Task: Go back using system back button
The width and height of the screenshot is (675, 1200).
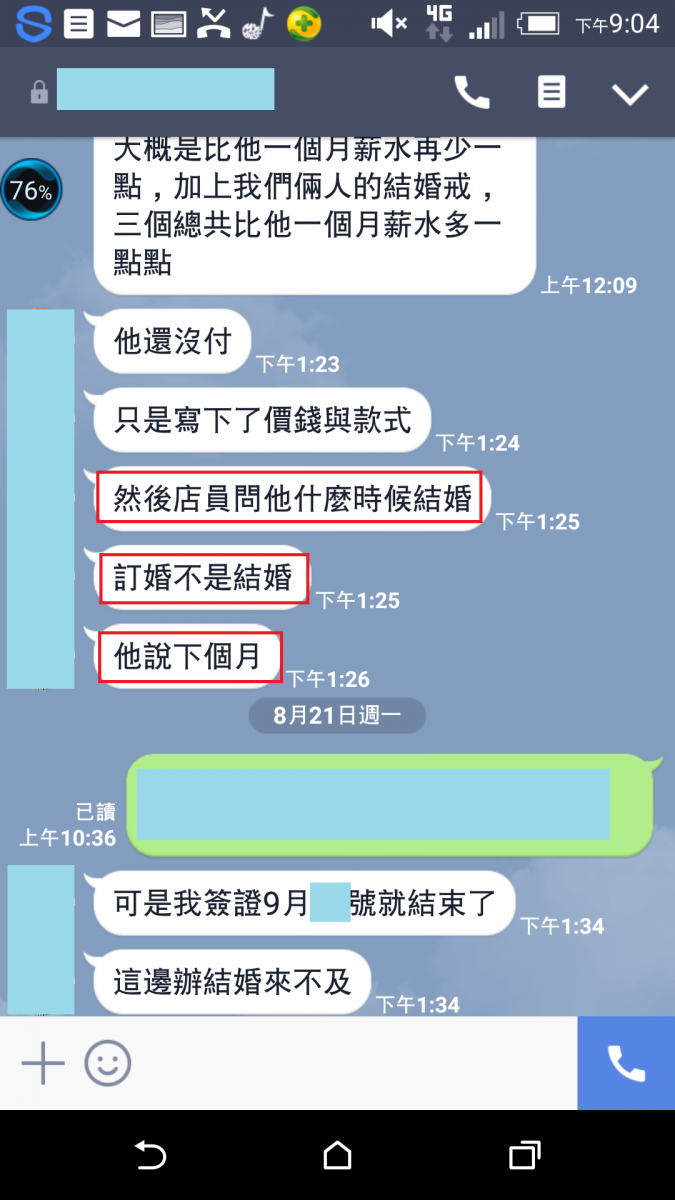Action: coord(150,1156)
